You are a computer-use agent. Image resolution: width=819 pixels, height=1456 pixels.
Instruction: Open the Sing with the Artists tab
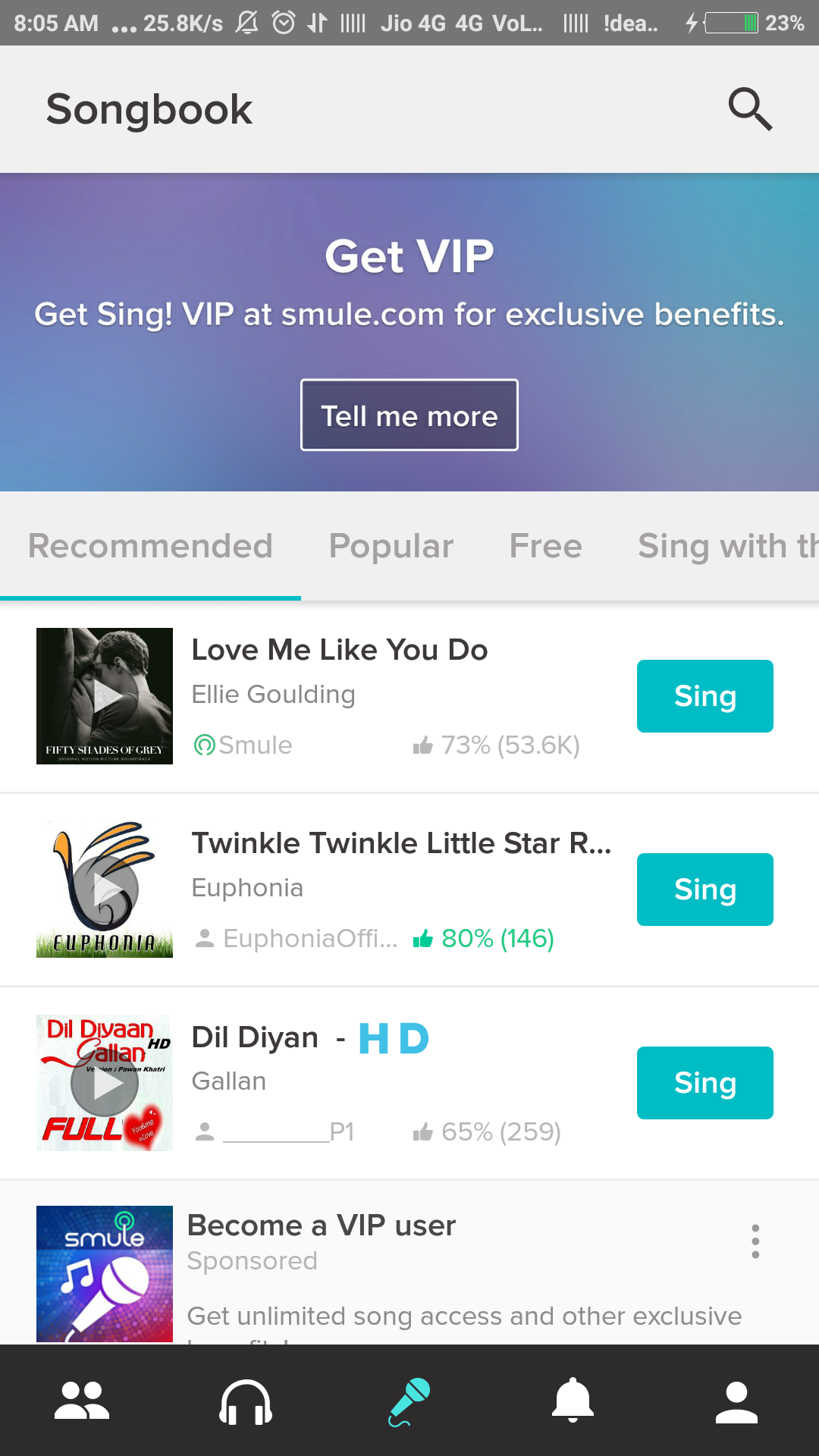click(x=726, y=546)
